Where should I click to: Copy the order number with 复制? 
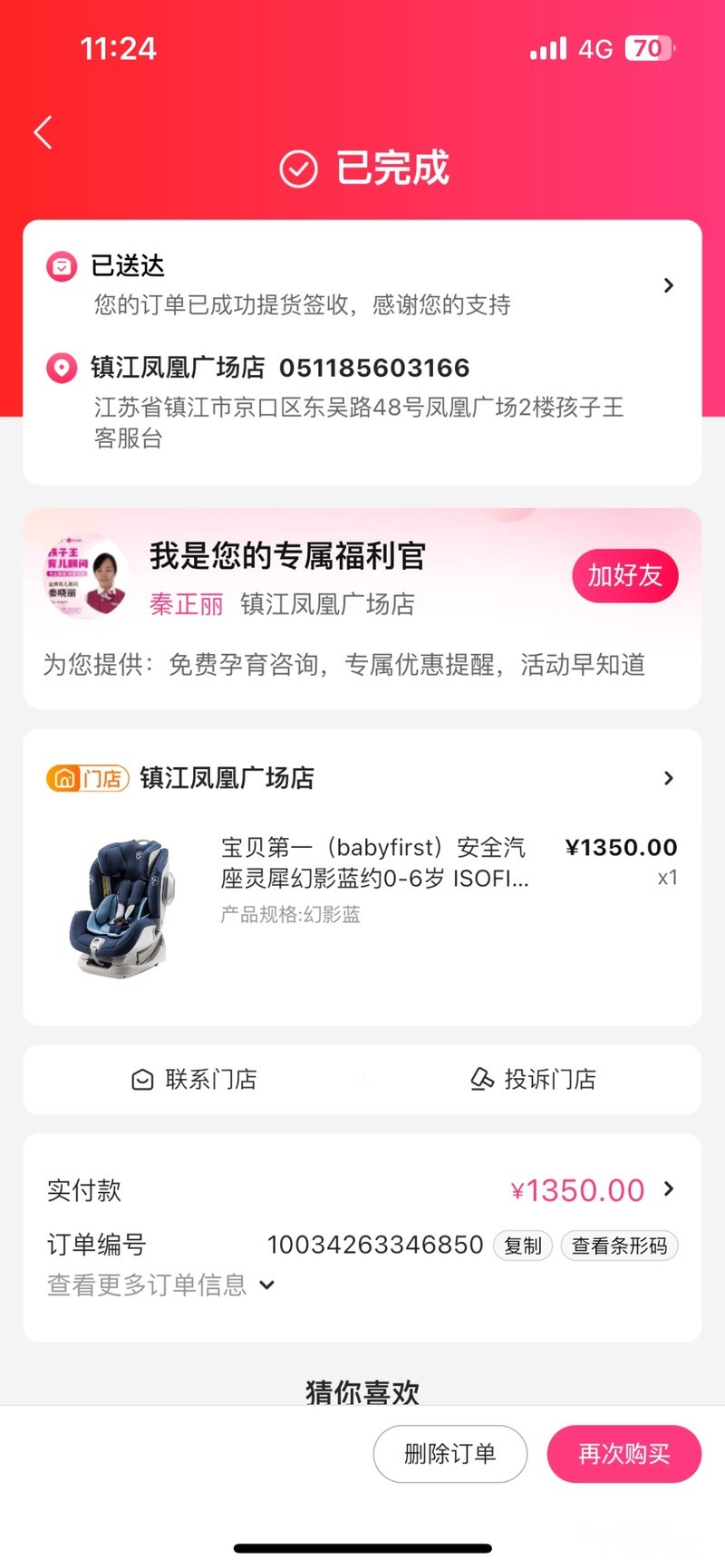(x=523, y=1246)
